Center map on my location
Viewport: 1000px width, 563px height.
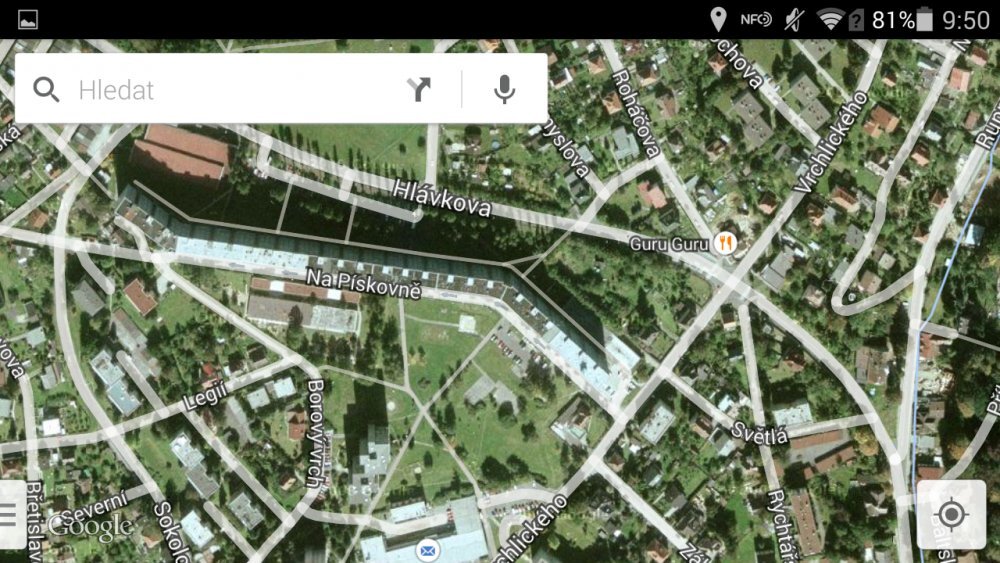tap(950, 515)
